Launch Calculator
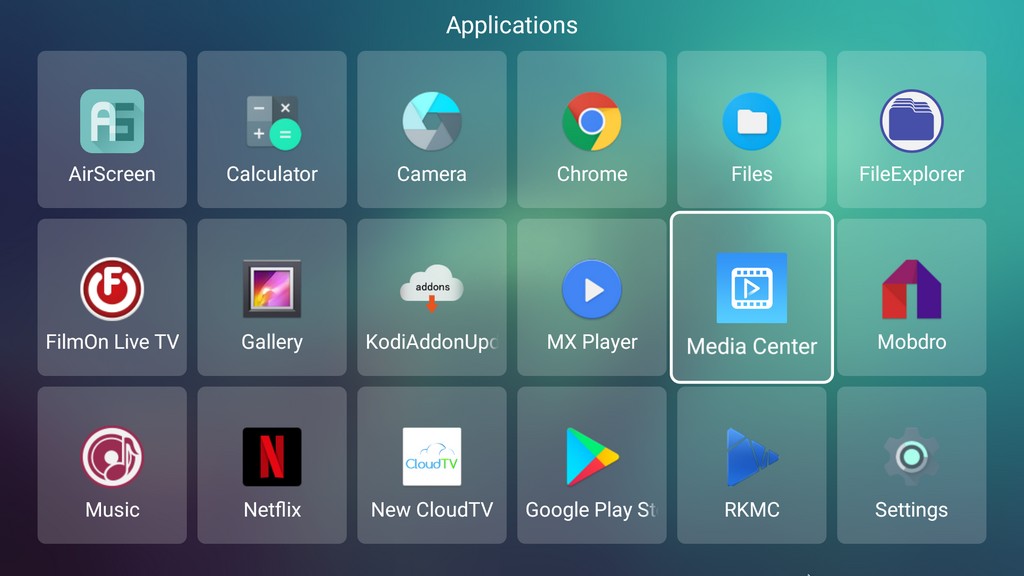 pyautogui.click(x=272, y=130)
